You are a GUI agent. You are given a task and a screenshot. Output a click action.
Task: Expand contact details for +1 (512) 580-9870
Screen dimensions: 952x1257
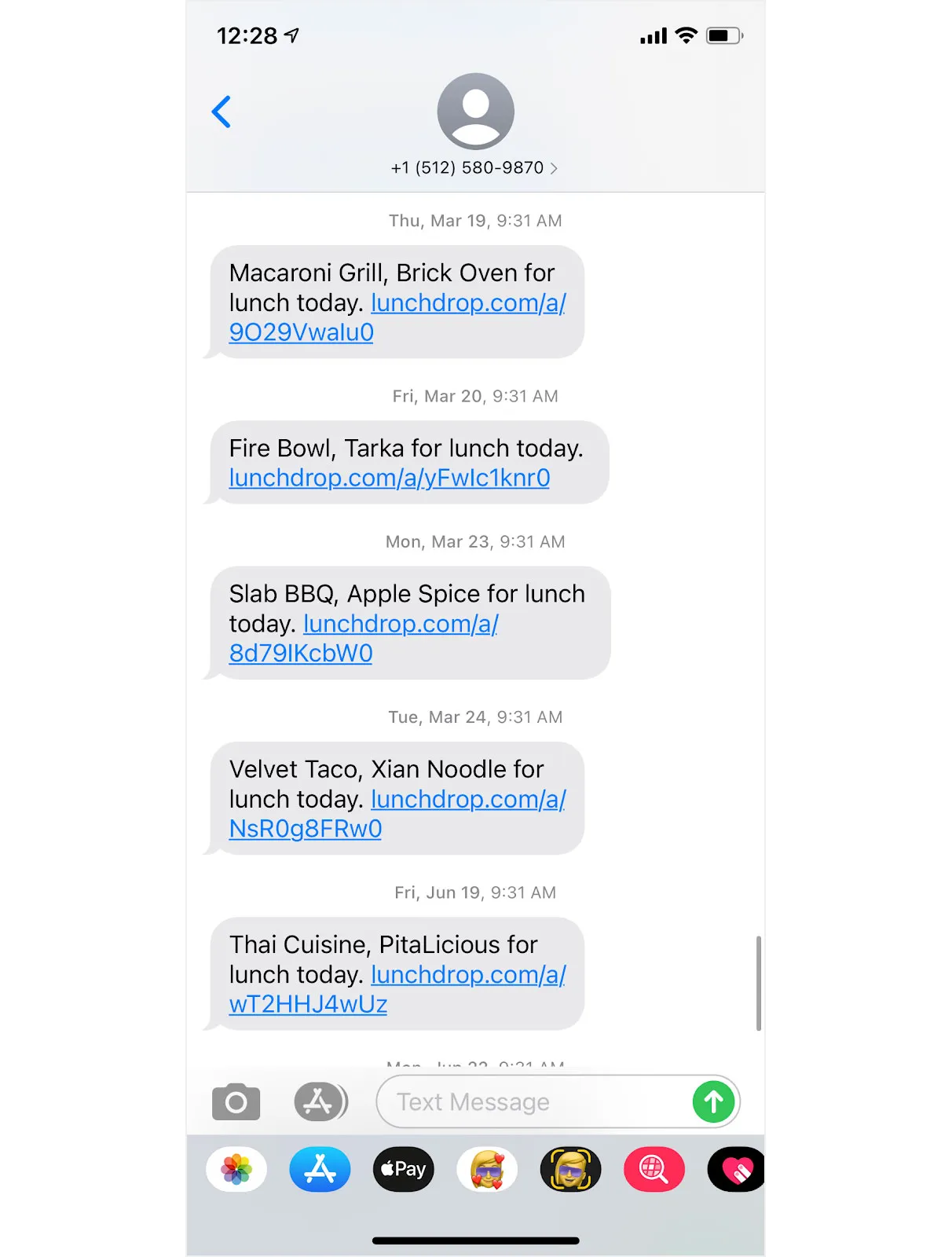[474, 167]
